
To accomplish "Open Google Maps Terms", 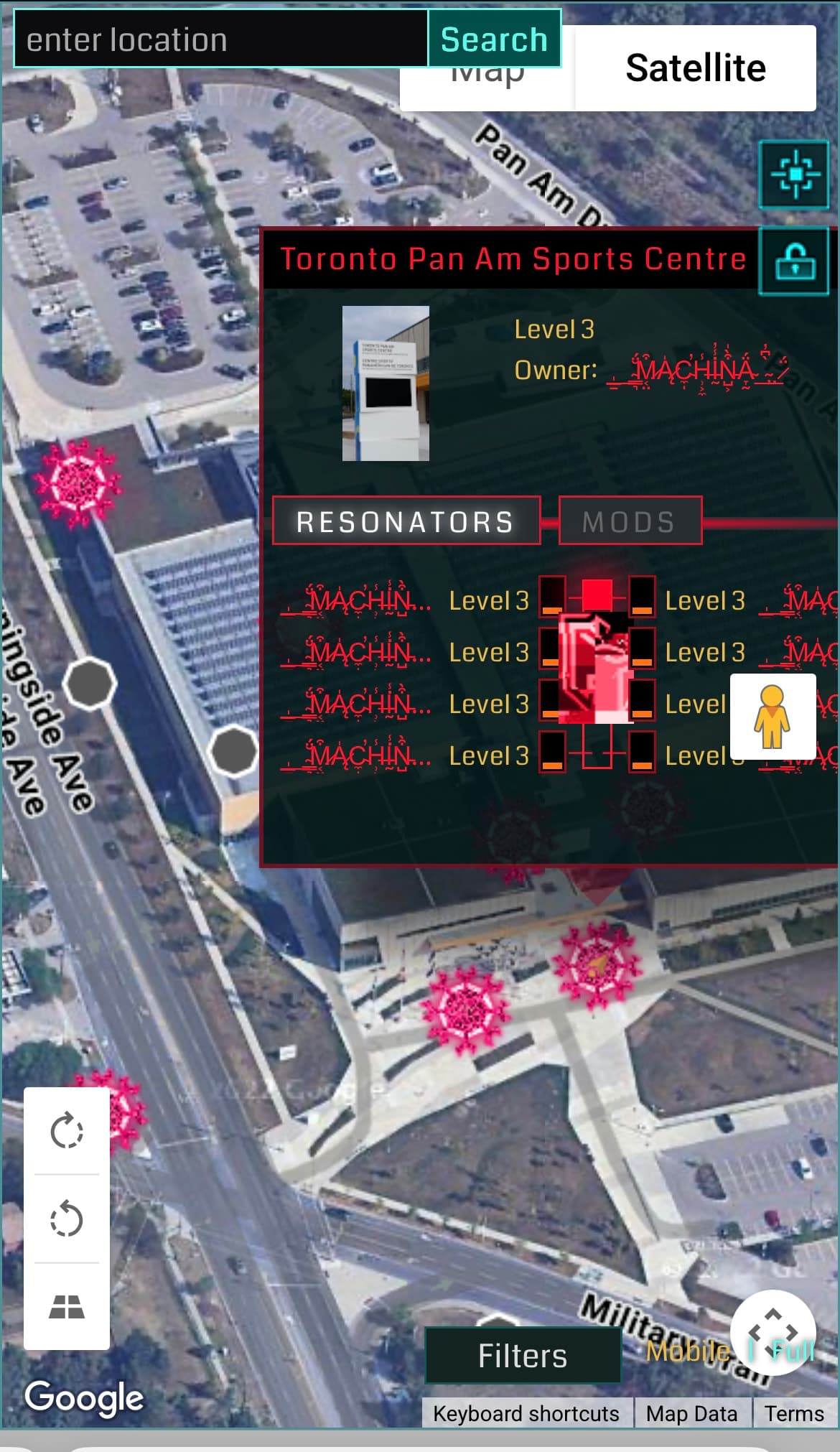I will (x=794, y=1413).
